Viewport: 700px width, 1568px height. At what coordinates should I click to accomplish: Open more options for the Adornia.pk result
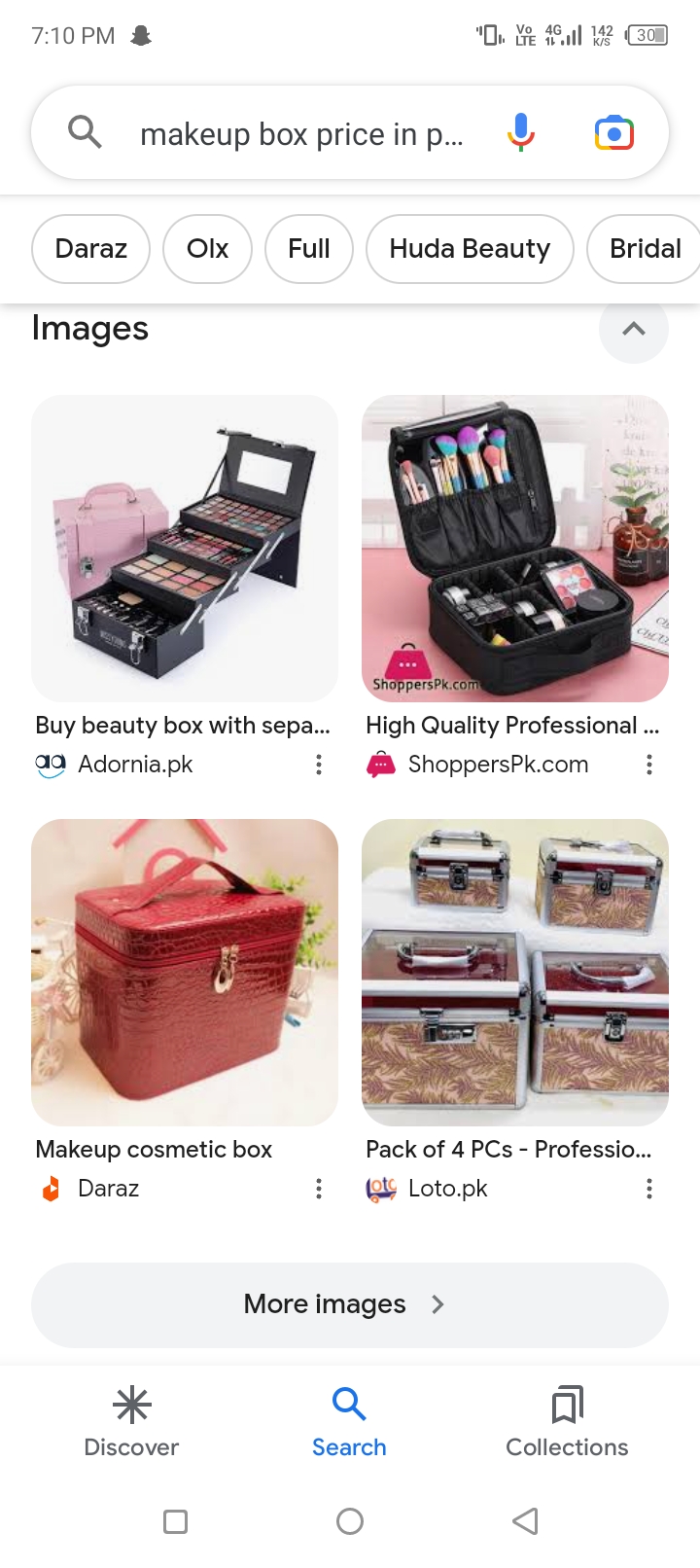(319, 765)
